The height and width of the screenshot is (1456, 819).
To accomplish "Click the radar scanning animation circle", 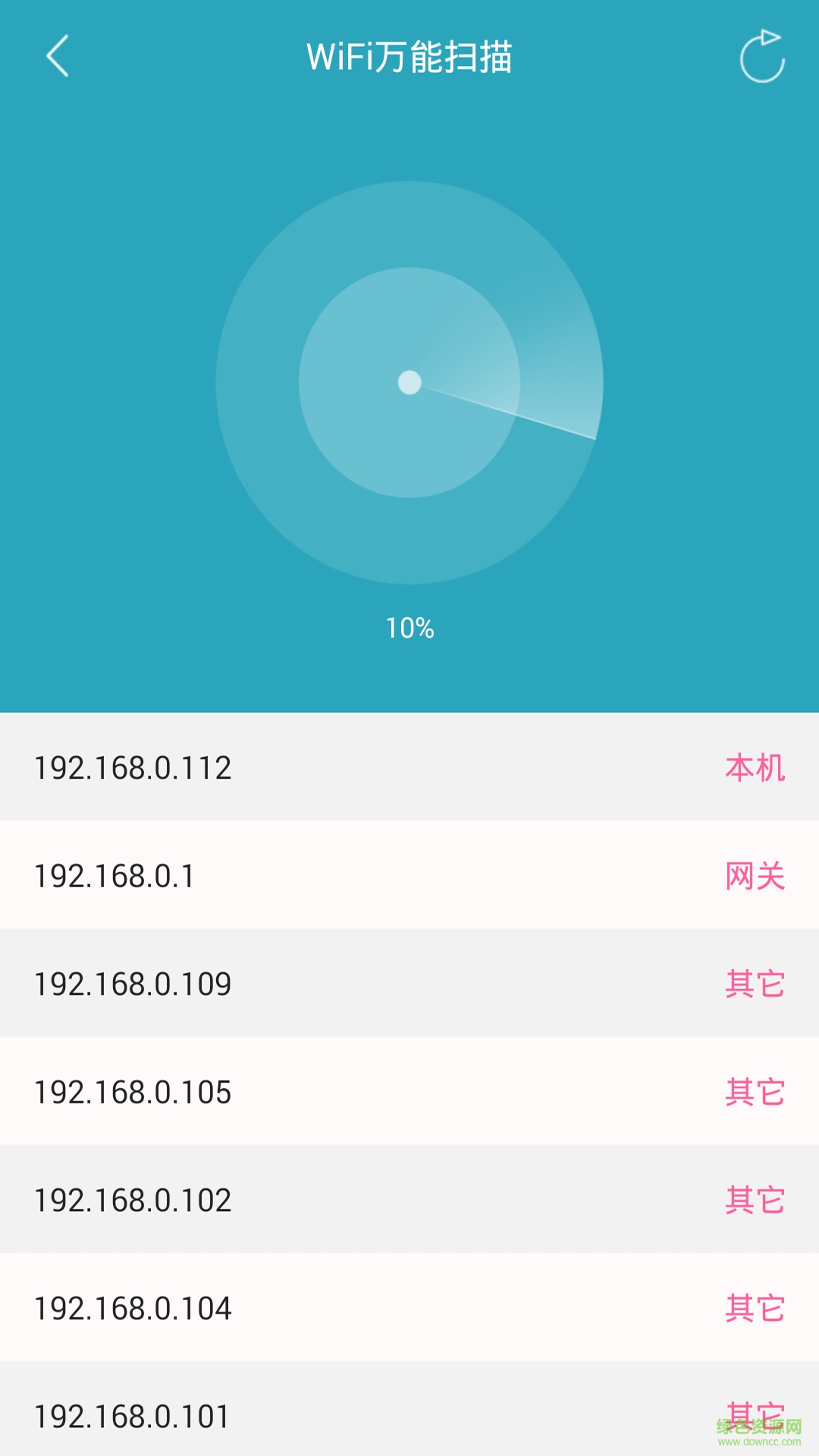I will [409, 383].
